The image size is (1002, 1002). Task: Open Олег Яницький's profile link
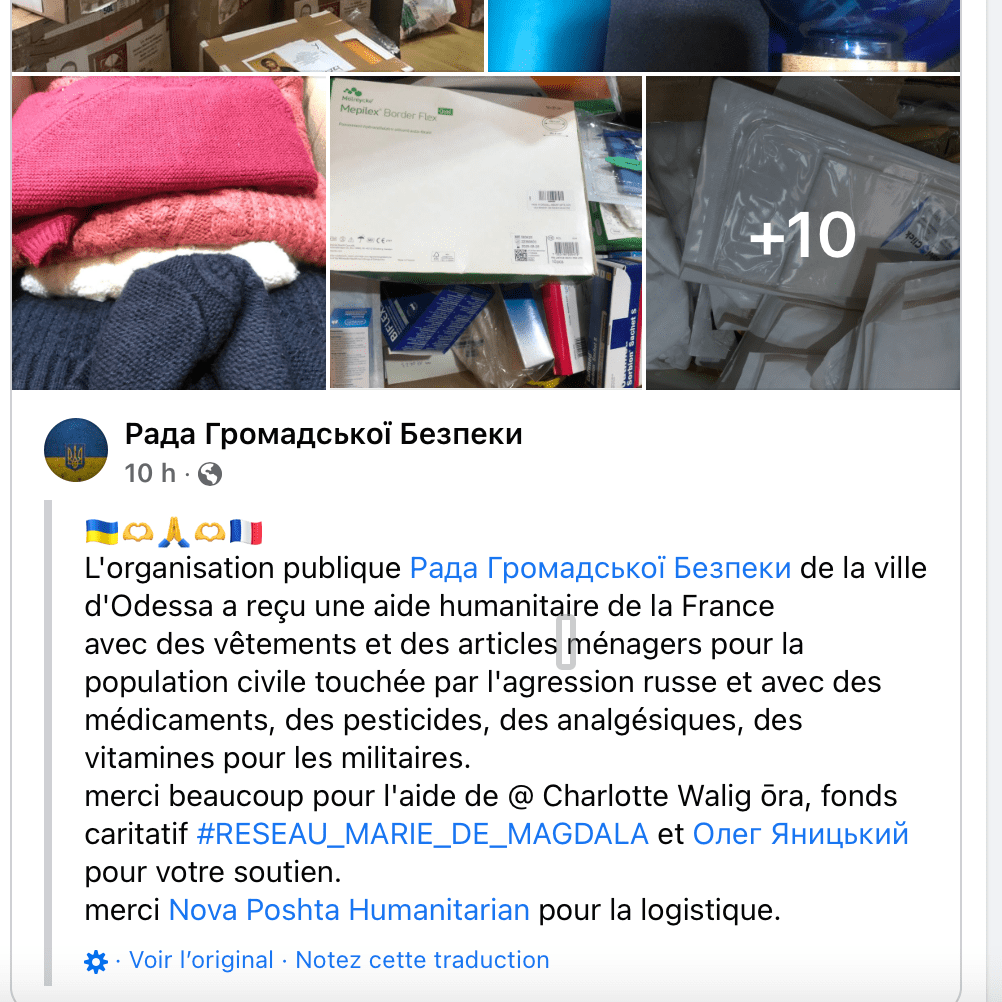(x=800, y=834)
